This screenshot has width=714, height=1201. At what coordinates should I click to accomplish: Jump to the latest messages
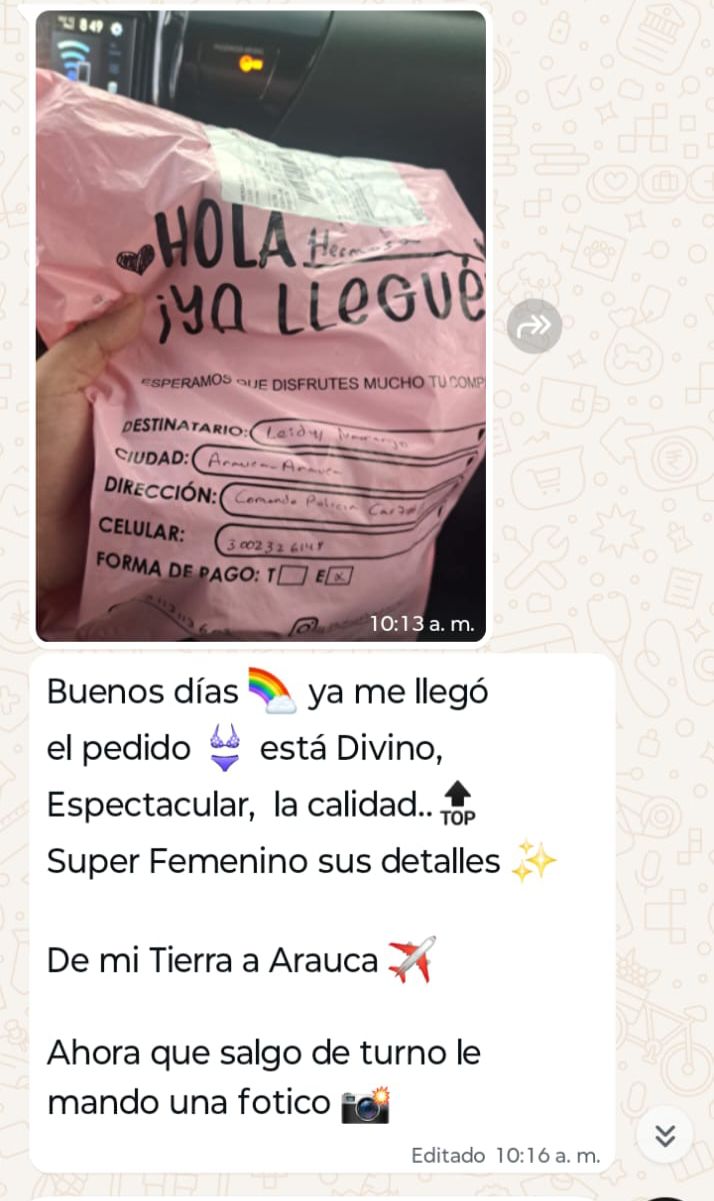665,1135
